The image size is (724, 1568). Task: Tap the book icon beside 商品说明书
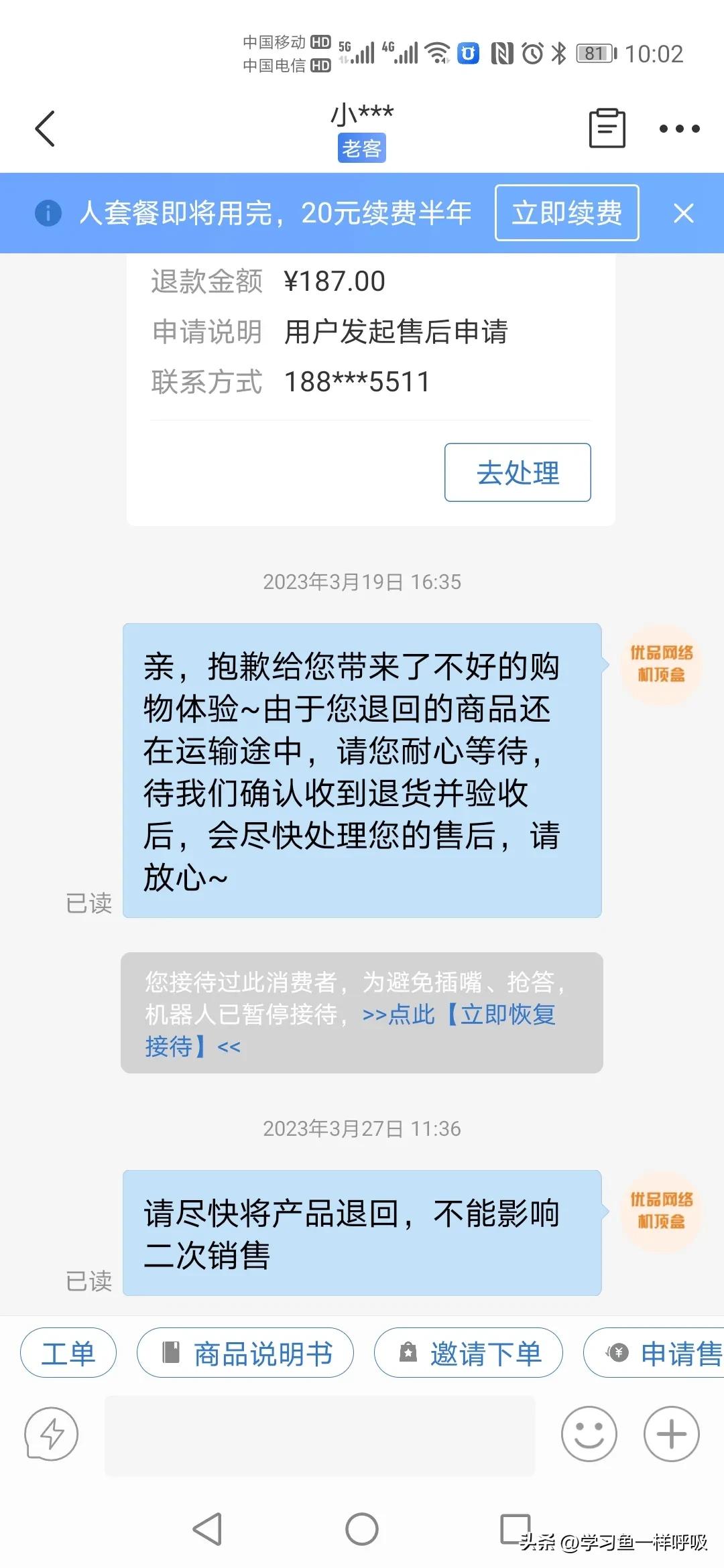point(170,1352)
